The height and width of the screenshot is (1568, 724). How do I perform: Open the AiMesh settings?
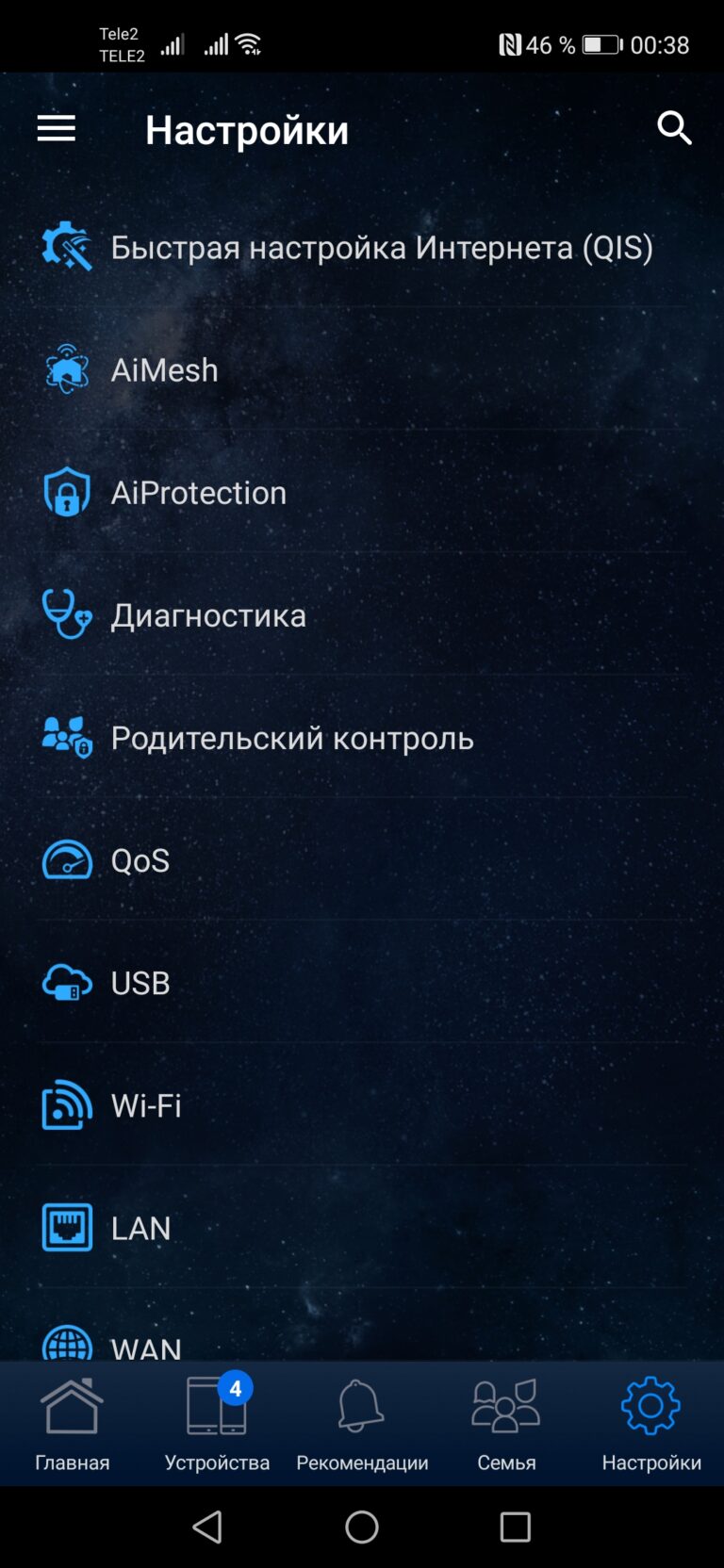(x=362, y=369)
